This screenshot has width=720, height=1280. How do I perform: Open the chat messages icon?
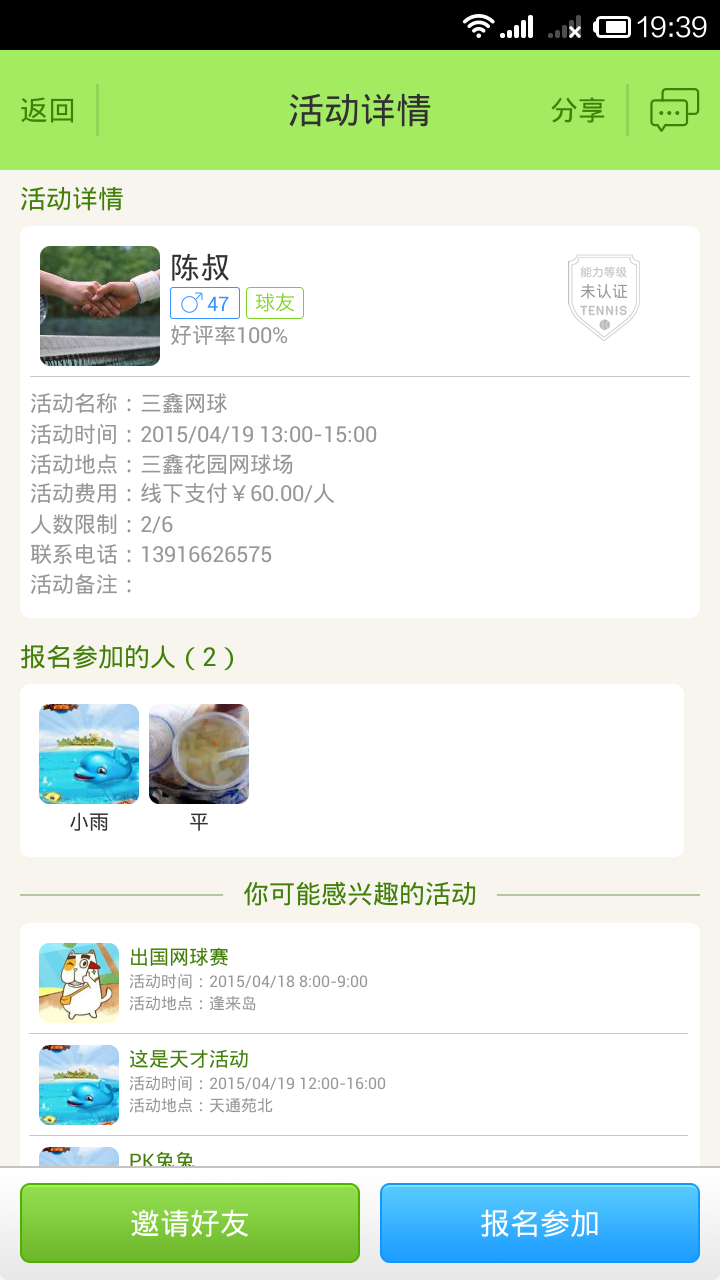click(674, 110)
